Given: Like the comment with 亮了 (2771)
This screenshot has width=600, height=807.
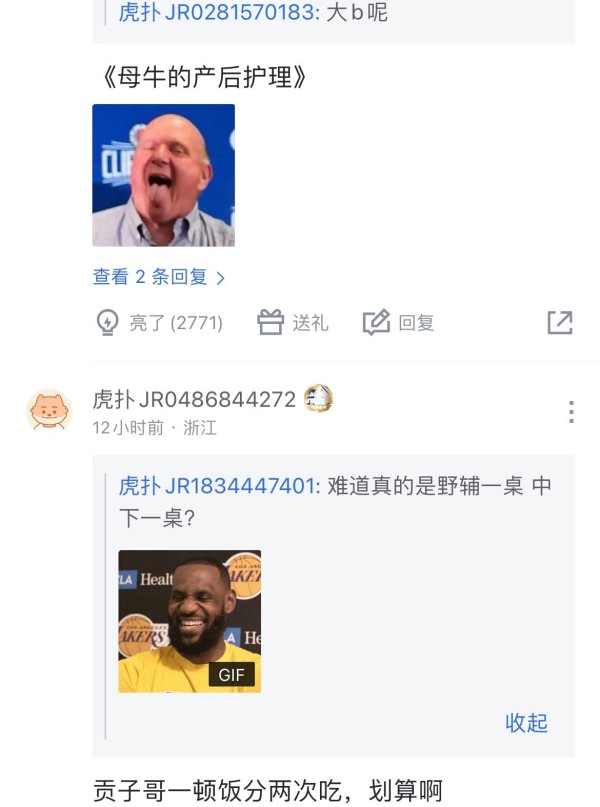Looking at the screenshot, I should (x=159, y=323).
